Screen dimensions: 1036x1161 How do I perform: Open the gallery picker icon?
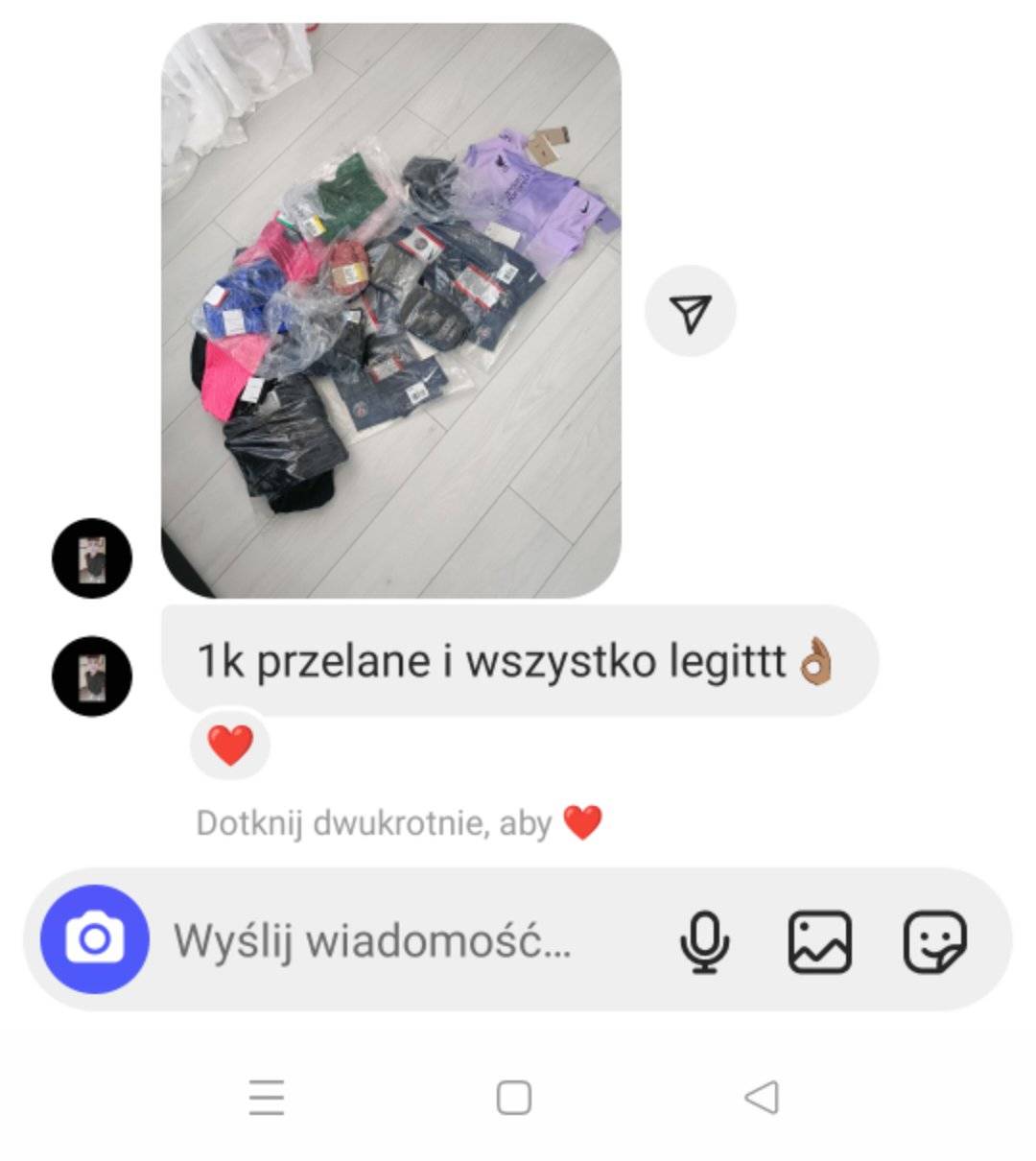(x=819, y=940)
